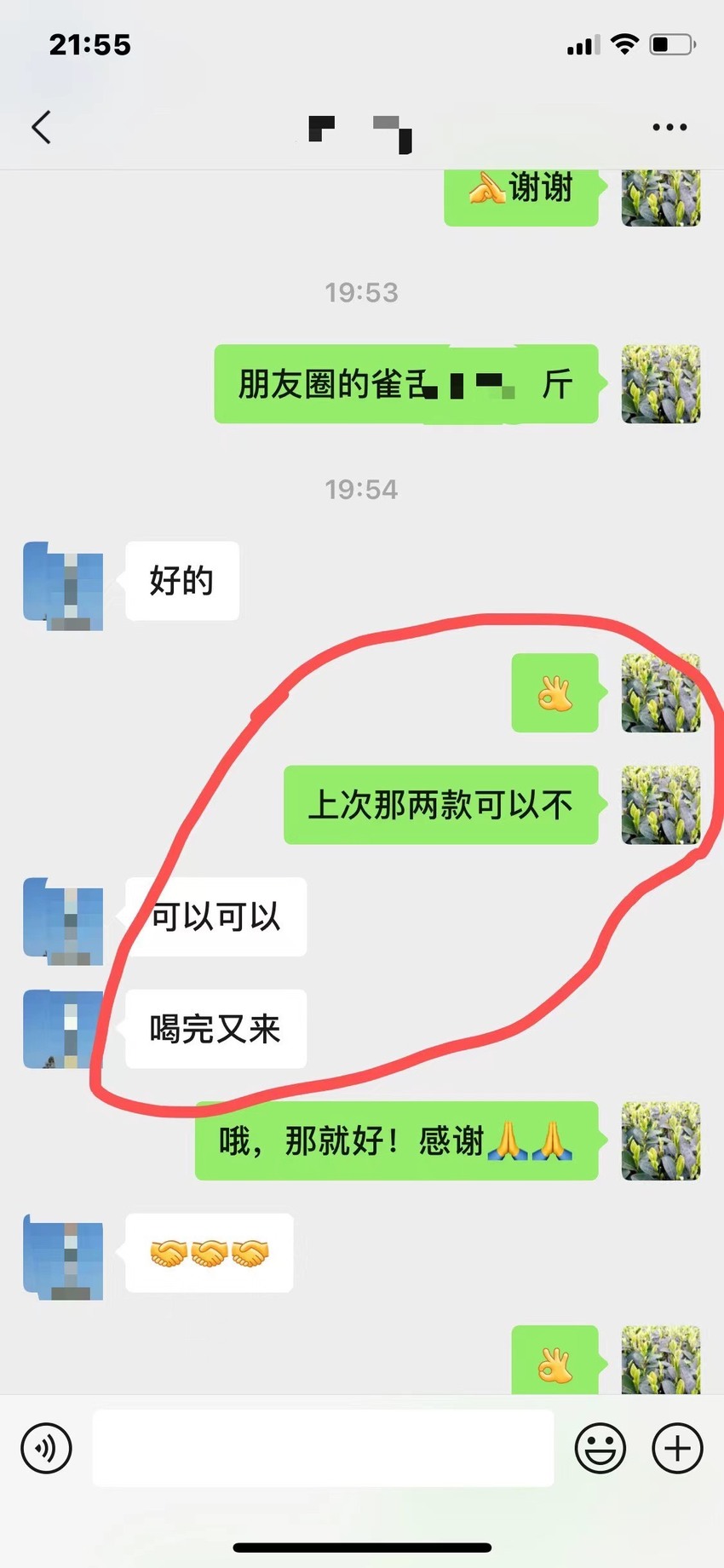The width and height of the screenshot is (724, 1568).
Task: Switch to voice message input
Action: [46, 1448]
